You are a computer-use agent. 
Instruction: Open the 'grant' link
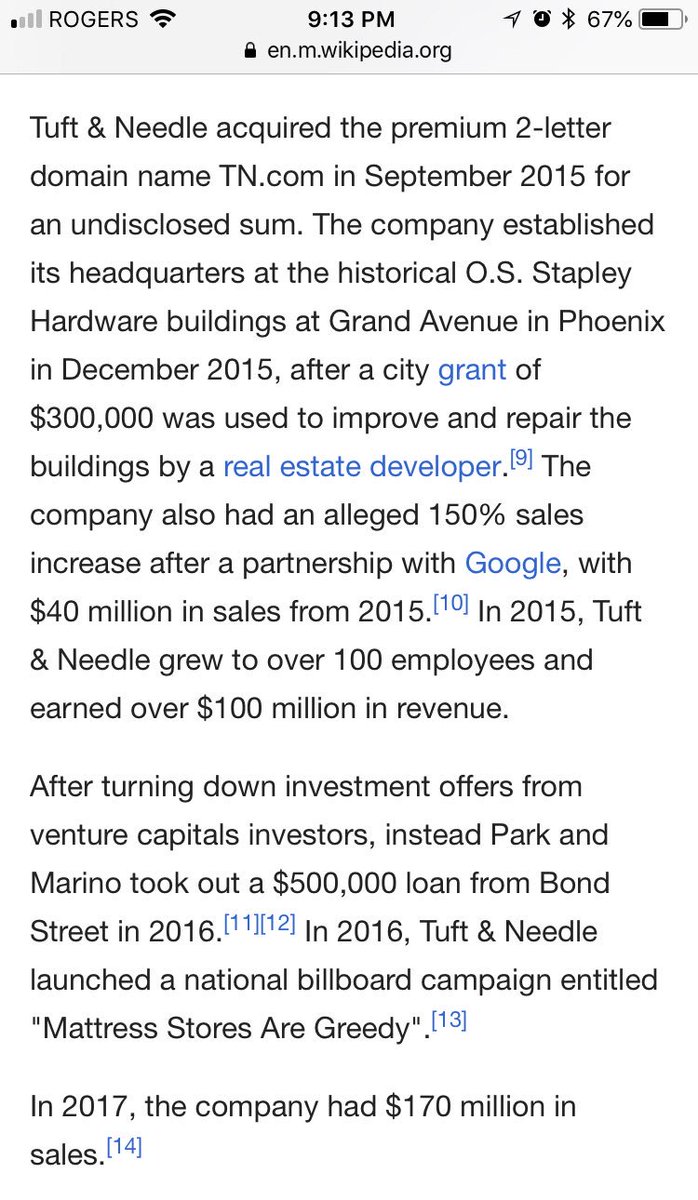click(472, 370)
